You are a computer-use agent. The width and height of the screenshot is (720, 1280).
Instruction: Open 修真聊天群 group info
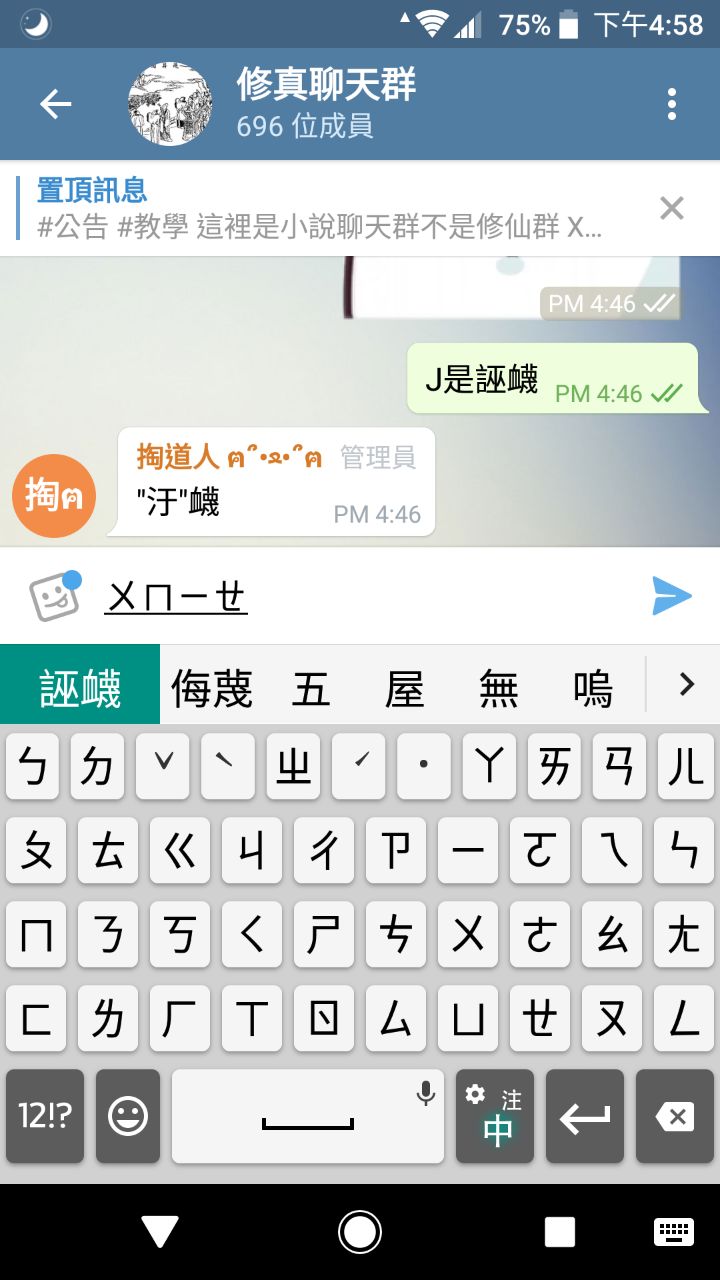pyautogui.click(x=325, y=104)
